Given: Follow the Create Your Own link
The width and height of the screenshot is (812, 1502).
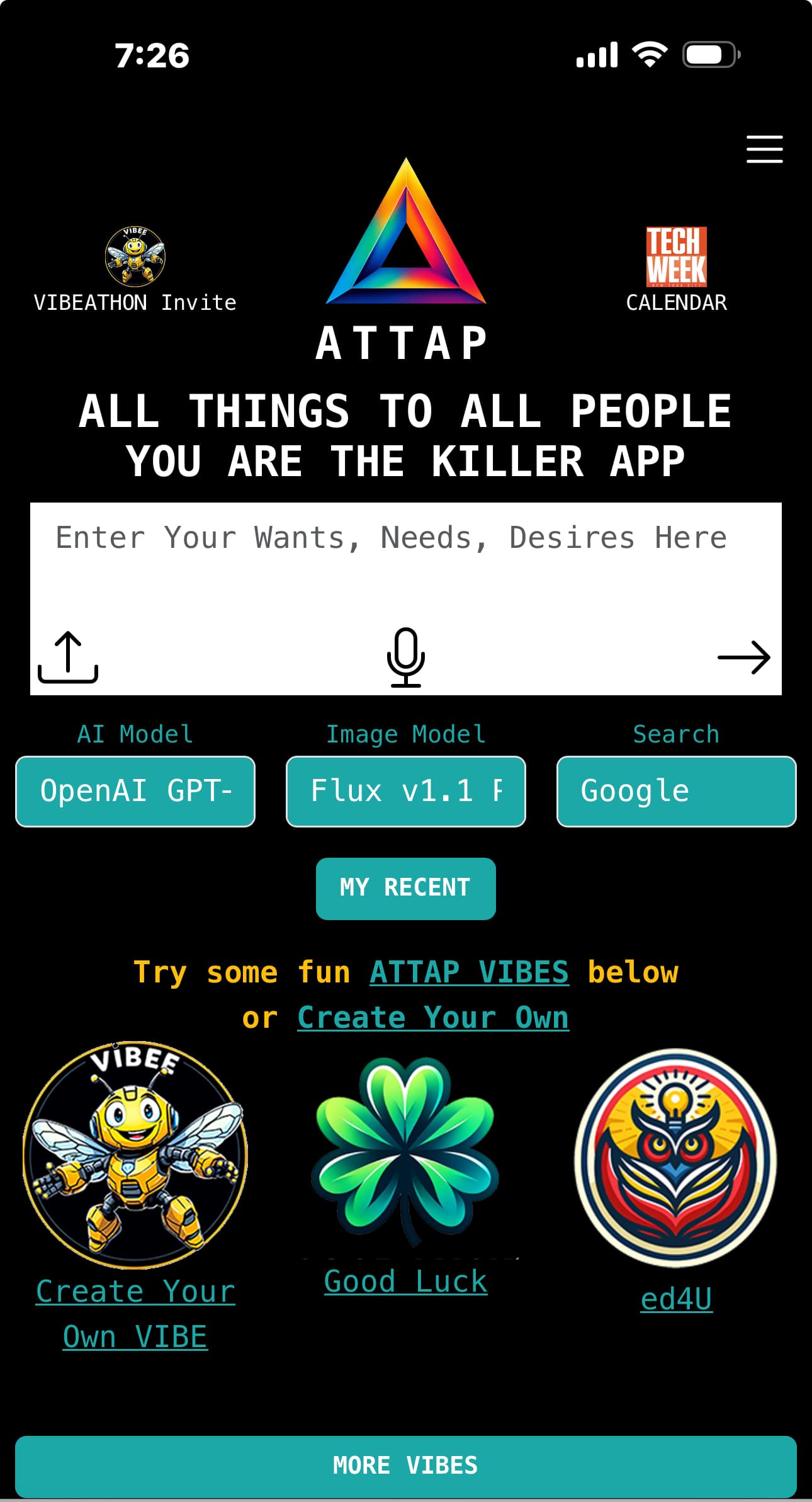Looking at the screenshot, I should tap(433, 1017).
